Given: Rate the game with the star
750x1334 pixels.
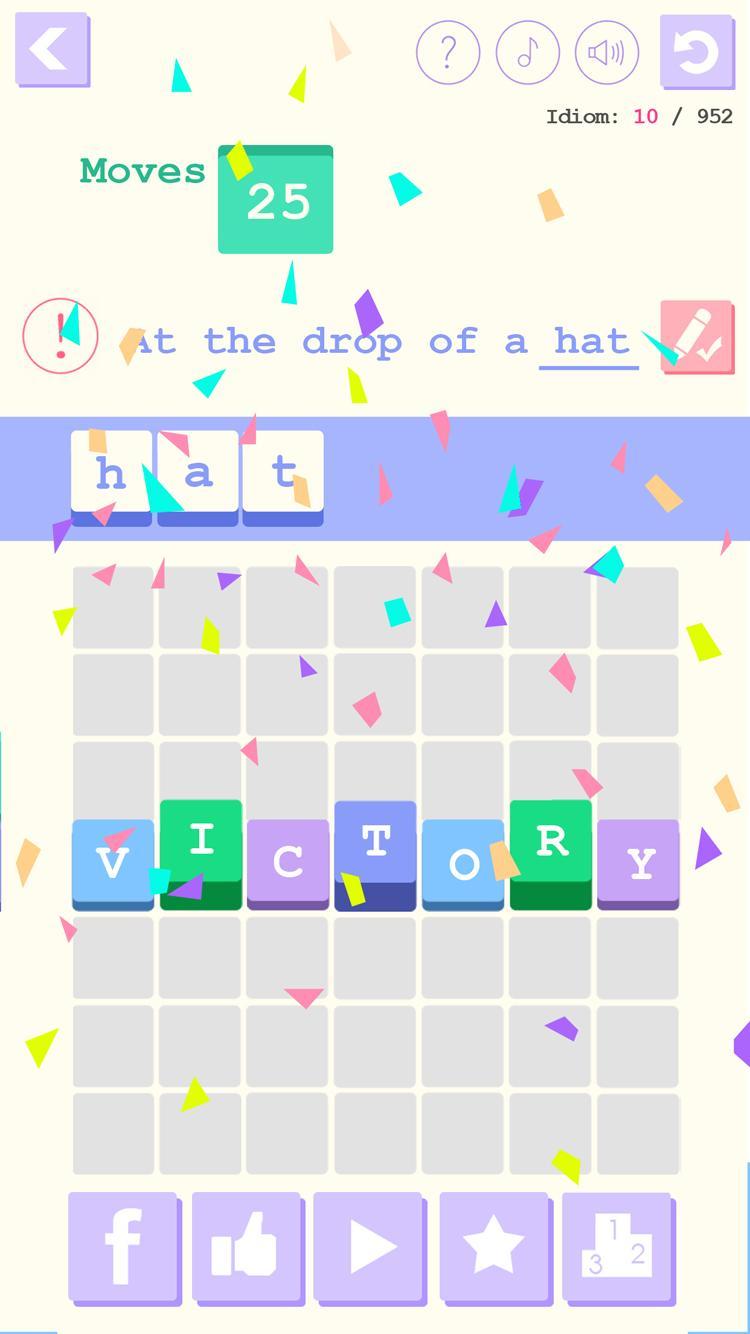Looking at the screenshot, I should click(x=493, y=1246).
